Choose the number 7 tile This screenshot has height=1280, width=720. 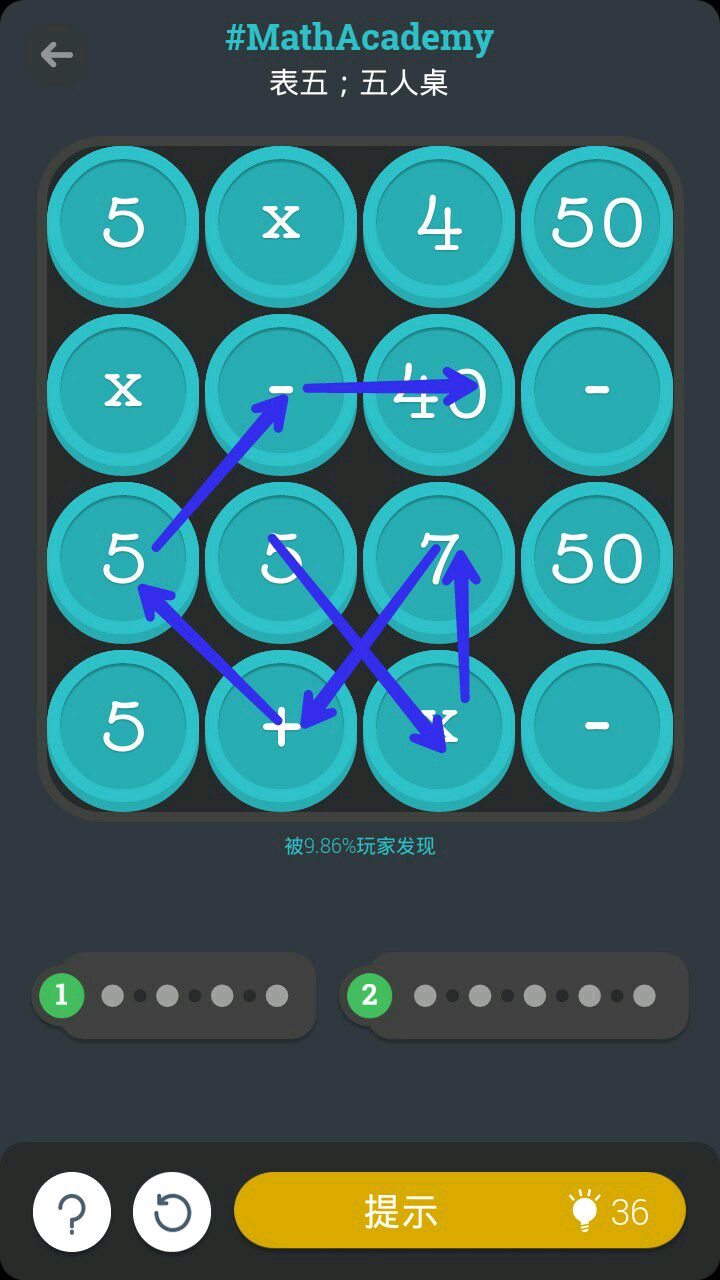[439, 558]
